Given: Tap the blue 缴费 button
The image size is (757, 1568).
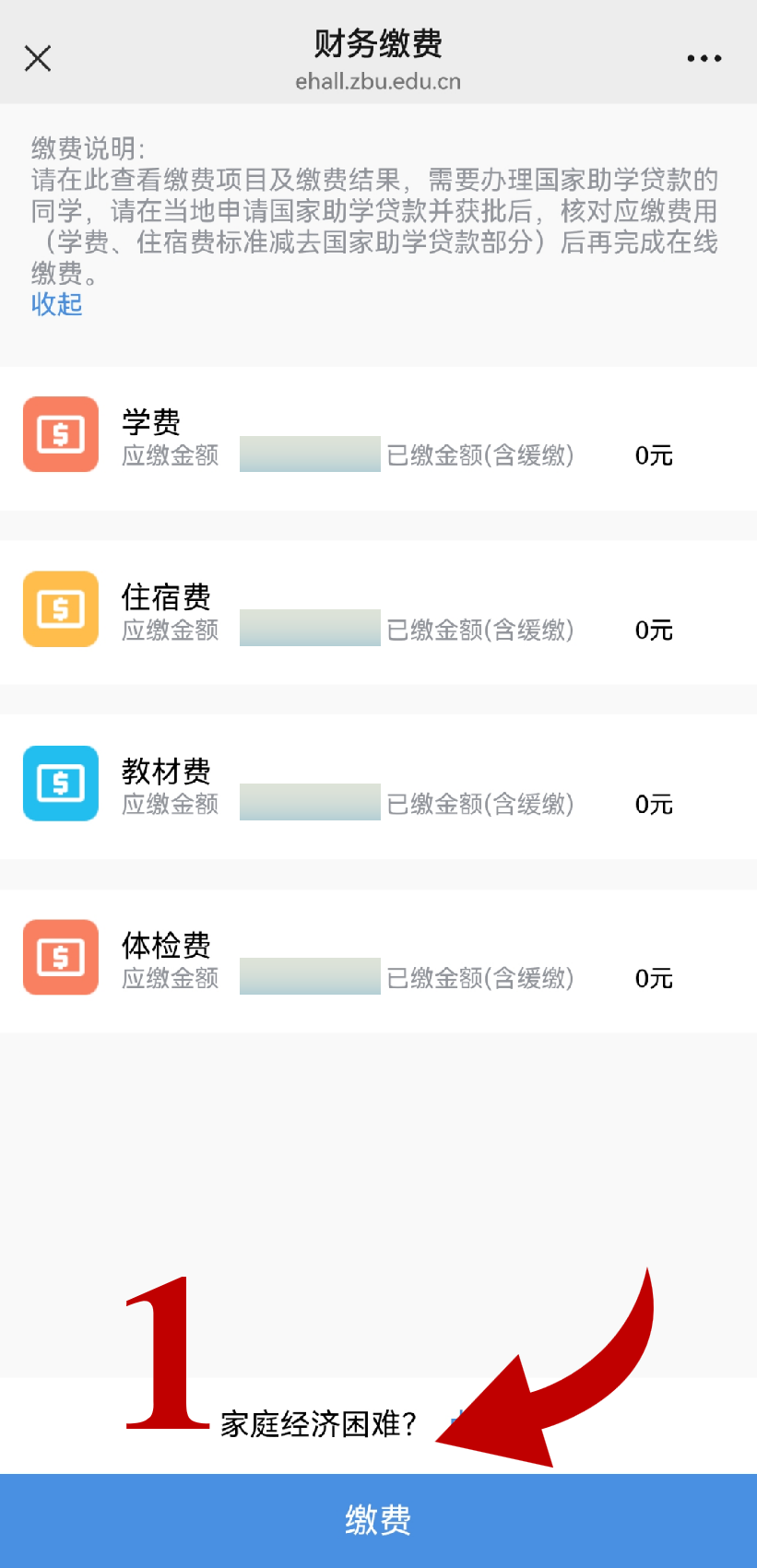Looking at the screenshot, I should [x=378, y=1519].
